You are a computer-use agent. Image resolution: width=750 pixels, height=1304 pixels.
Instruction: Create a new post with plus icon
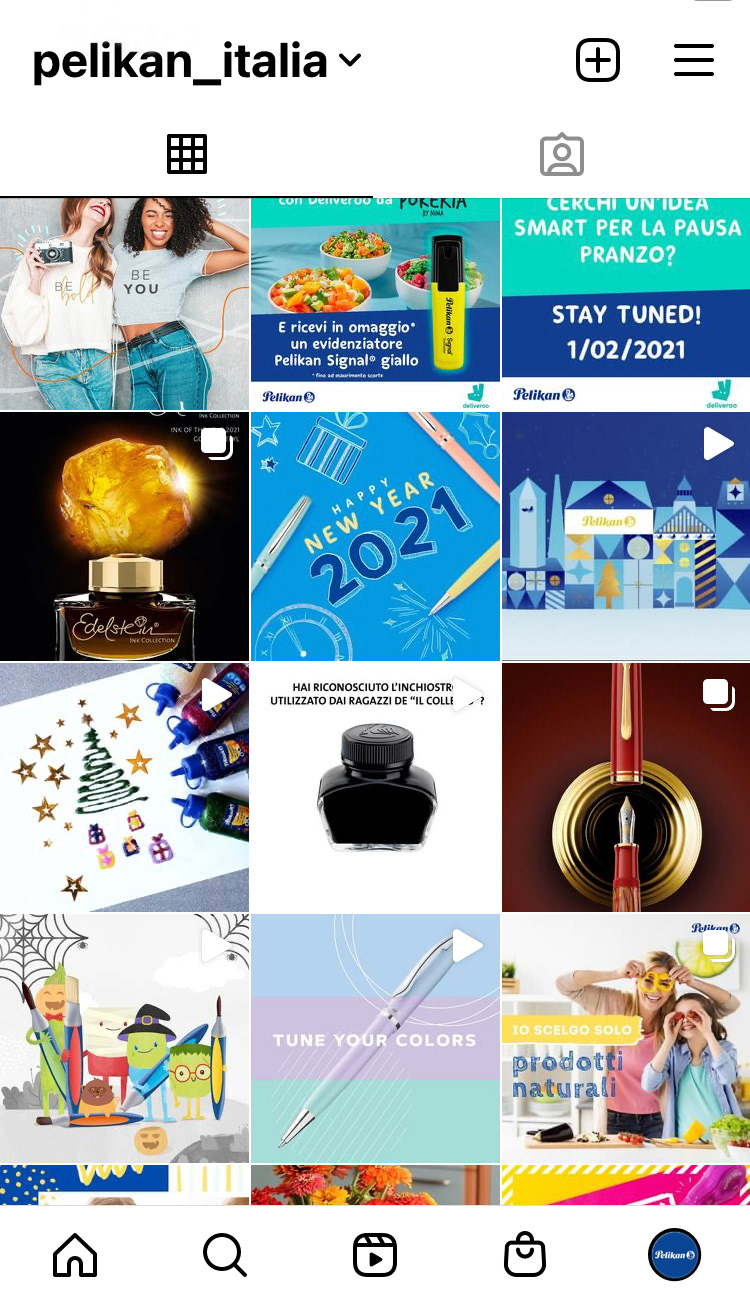pyautogui.click(x=598, y=61)
